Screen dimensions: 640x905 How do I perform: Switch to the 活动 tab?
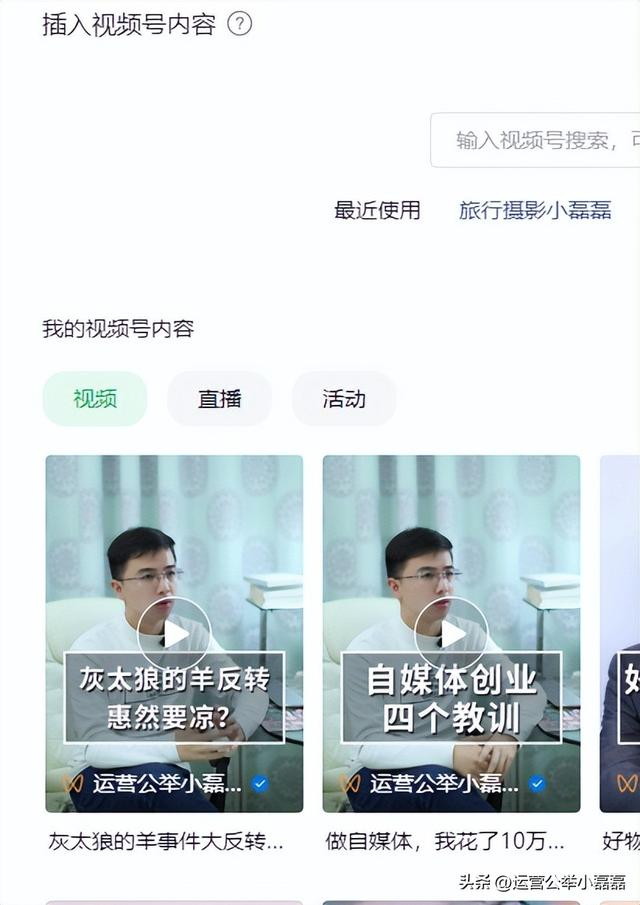click(344, 399)
